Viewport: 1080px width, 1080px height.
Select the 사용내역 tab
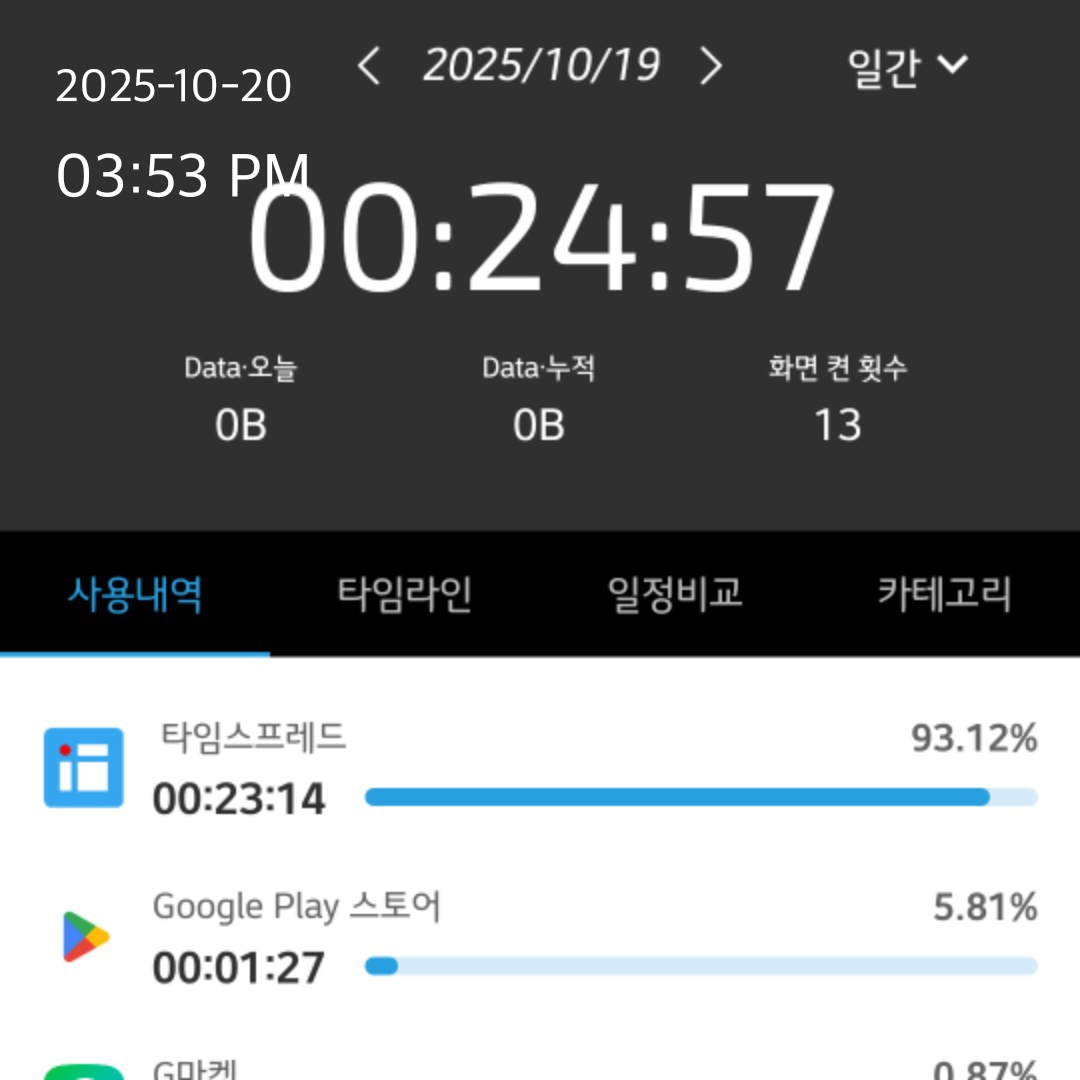point(135,594)
